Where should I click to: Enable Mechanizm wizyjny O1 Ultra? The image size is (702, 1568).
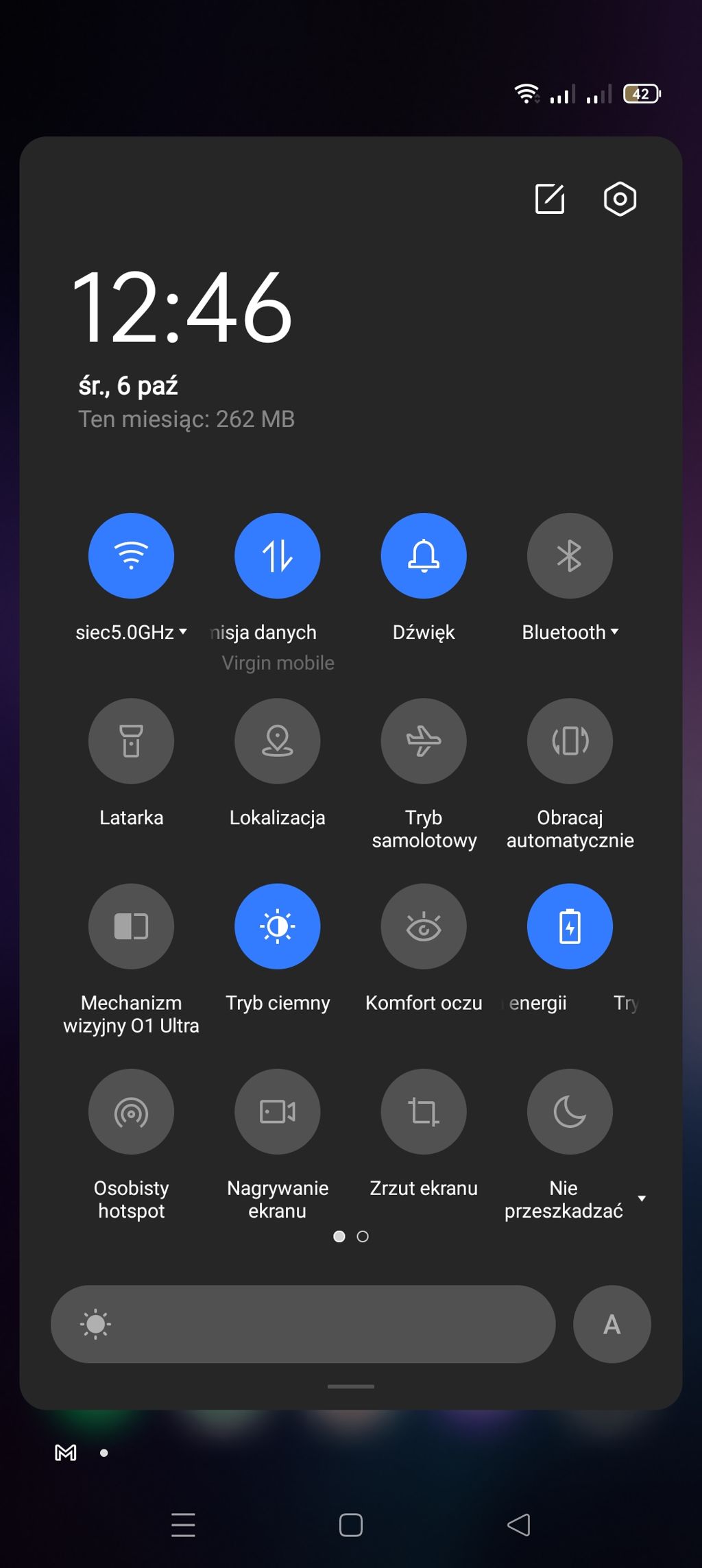pyautogui.click(x=131, y=926)
